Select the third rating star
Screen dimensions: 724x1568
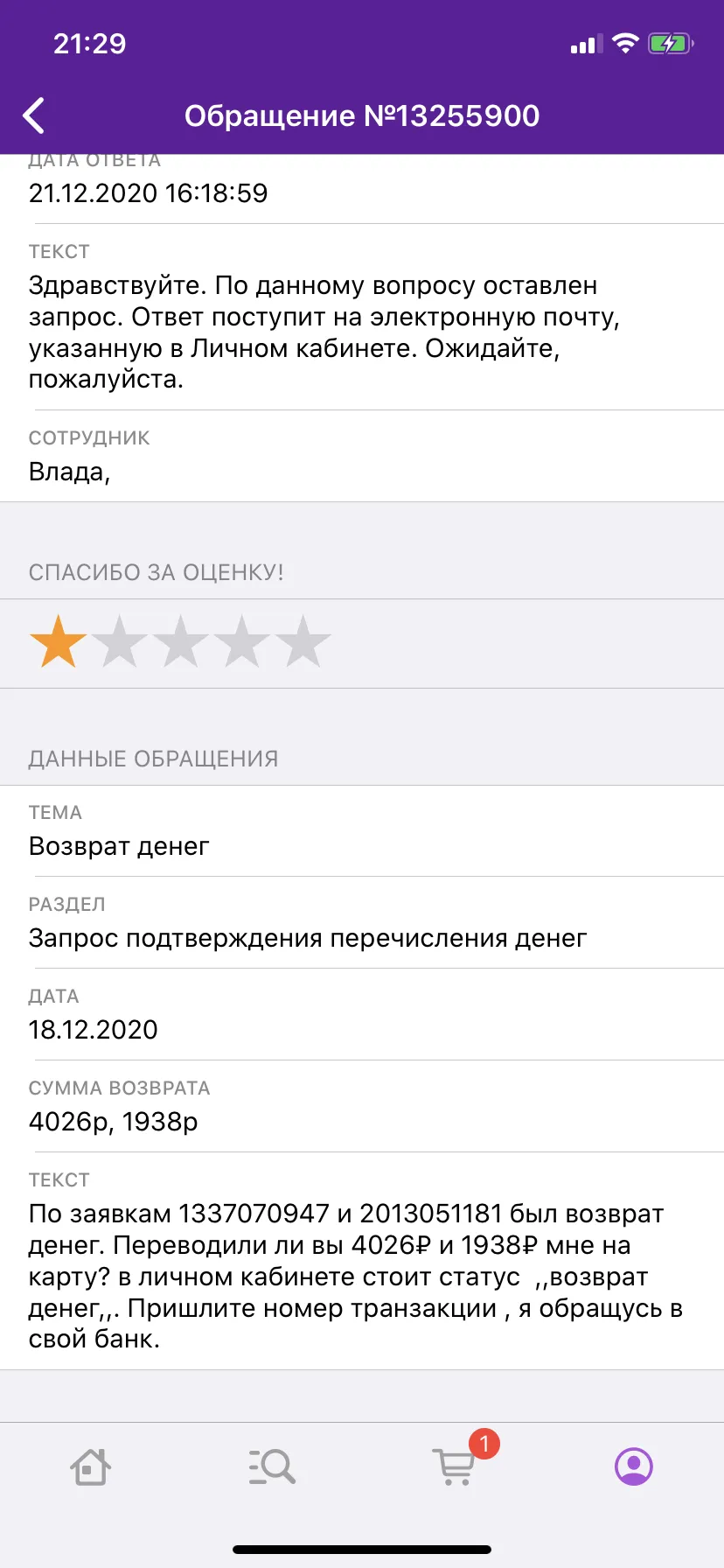click(181, 641)
